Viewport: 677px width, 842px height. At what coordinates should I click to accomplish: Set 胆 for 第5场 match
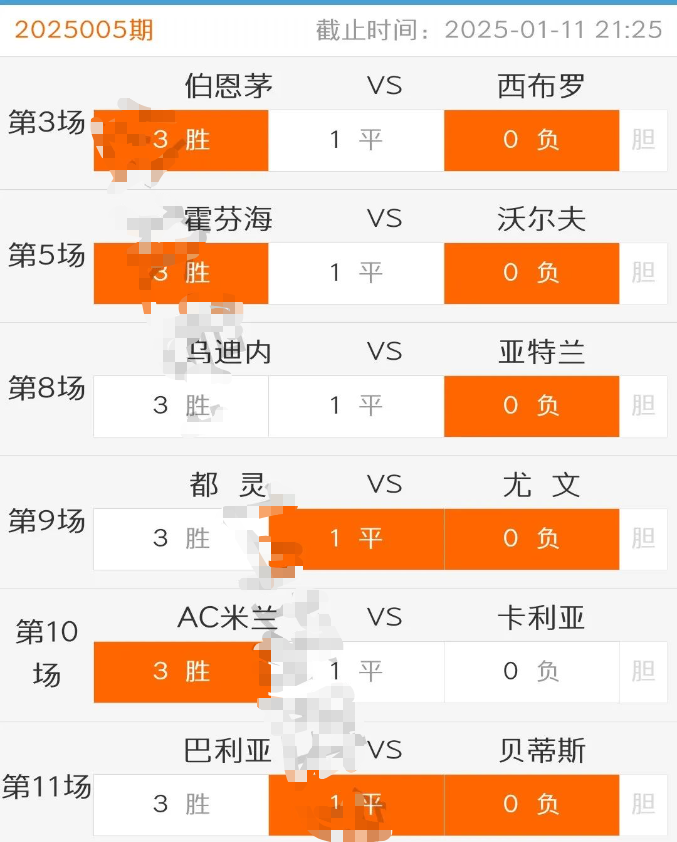643,273
